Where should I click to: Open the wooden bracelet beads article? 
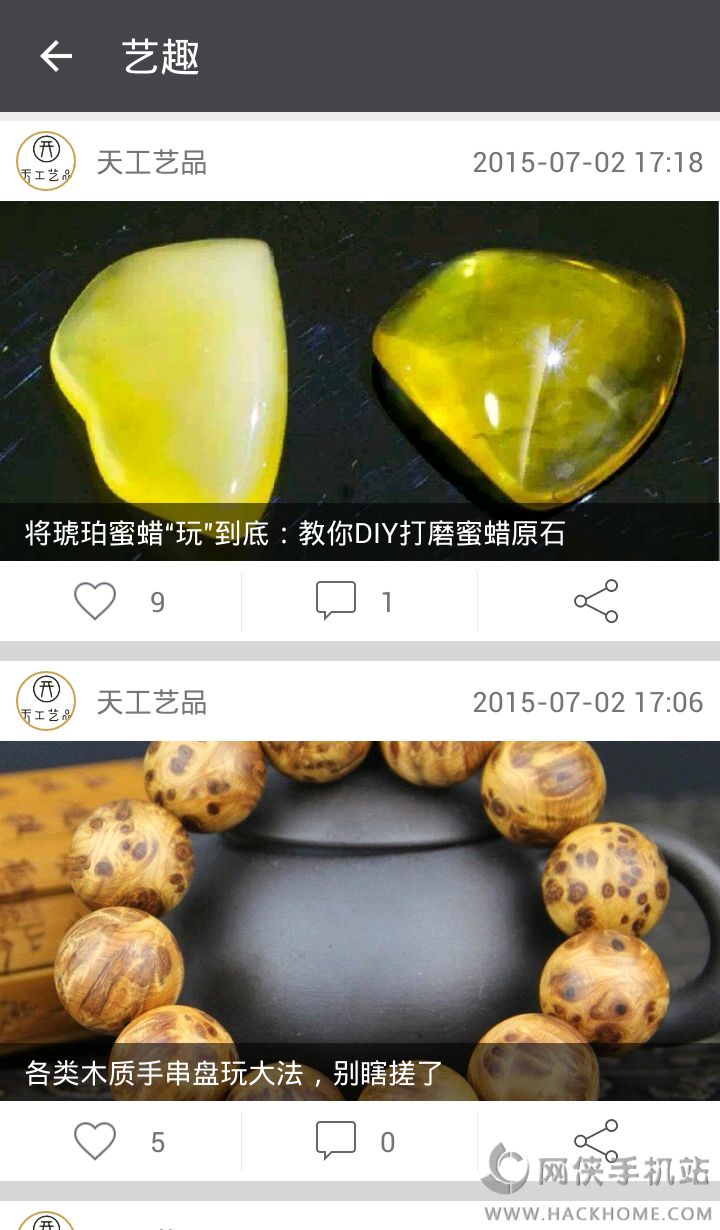[360, 921]
